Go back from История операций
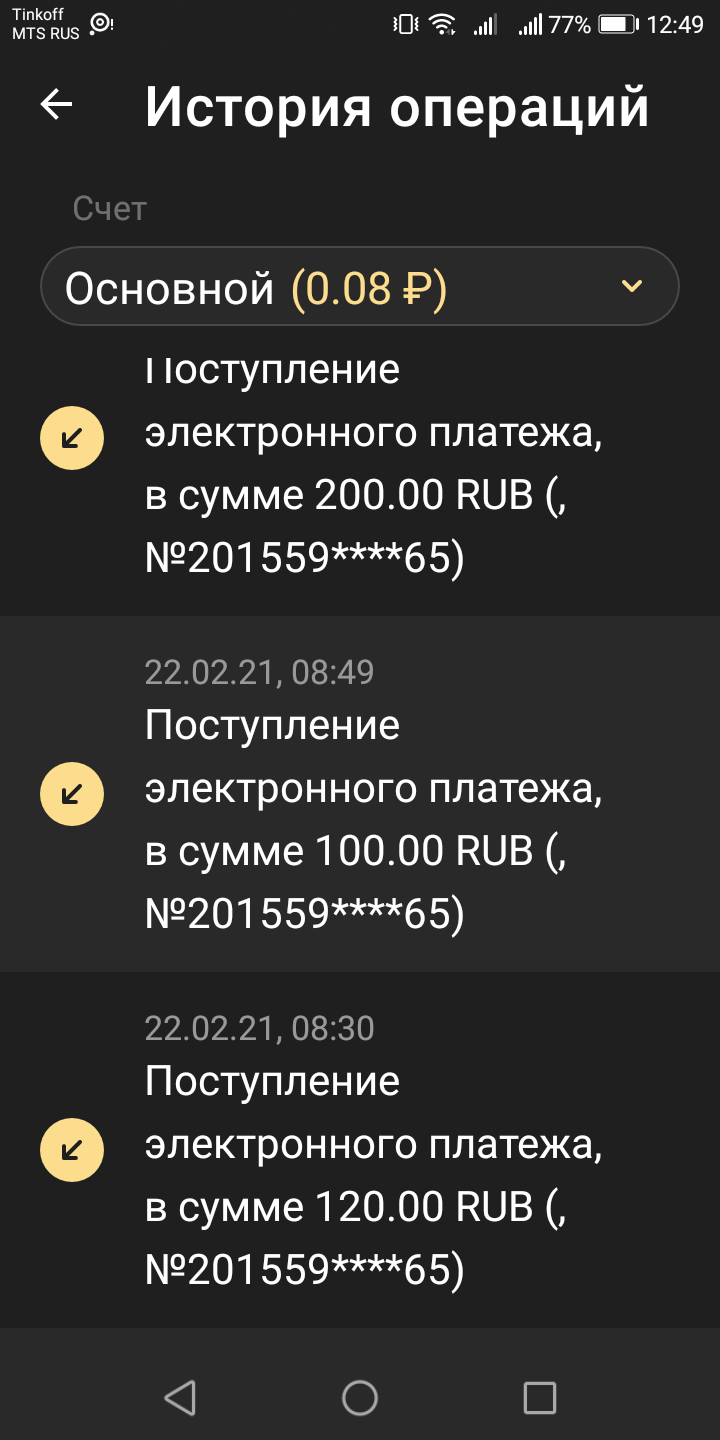The height and width of the screenshot is (1440, 720). tap(57, 105)
